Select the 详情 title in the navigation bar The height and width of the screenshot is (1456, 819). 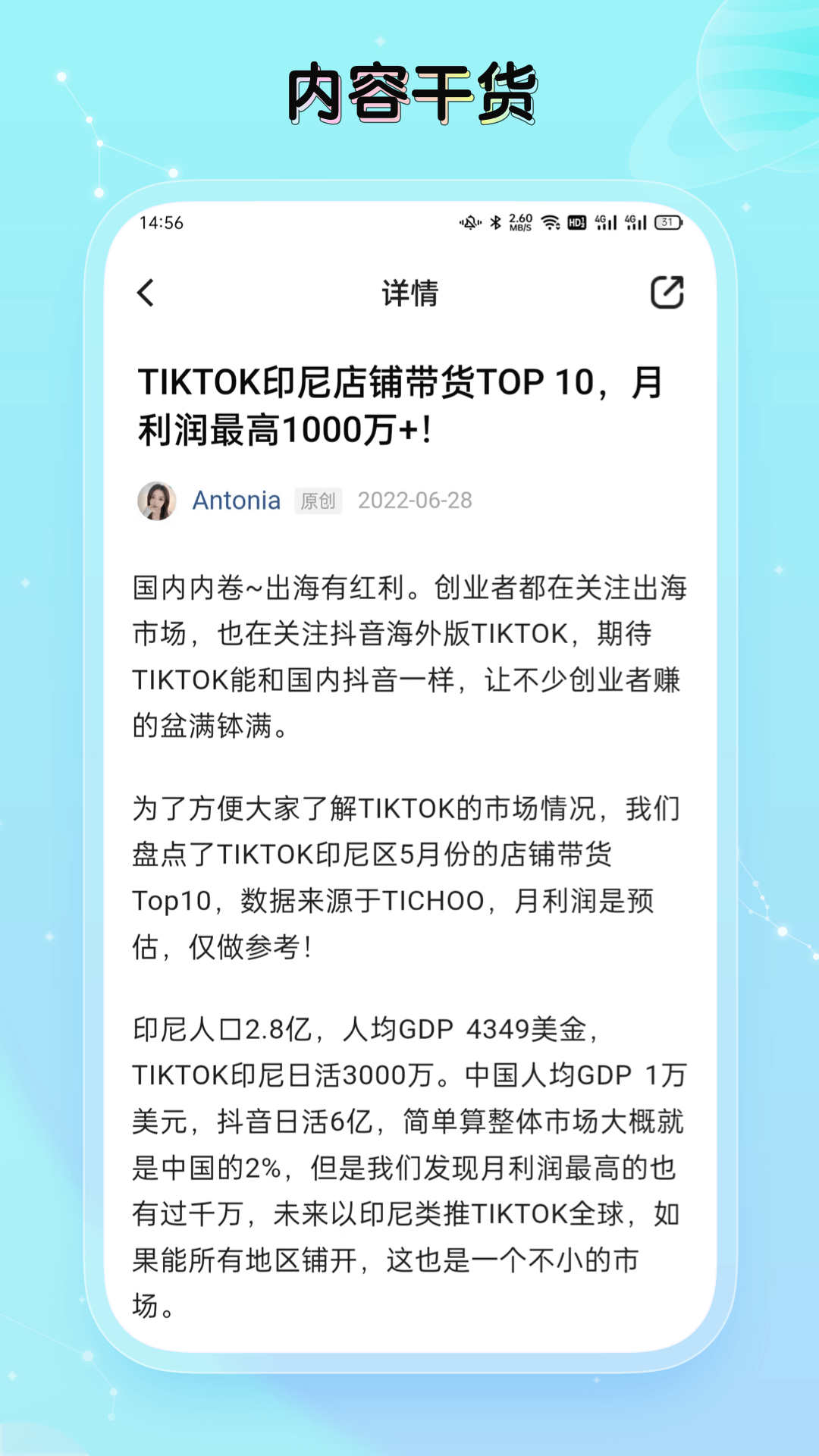[x=409, y=294]
